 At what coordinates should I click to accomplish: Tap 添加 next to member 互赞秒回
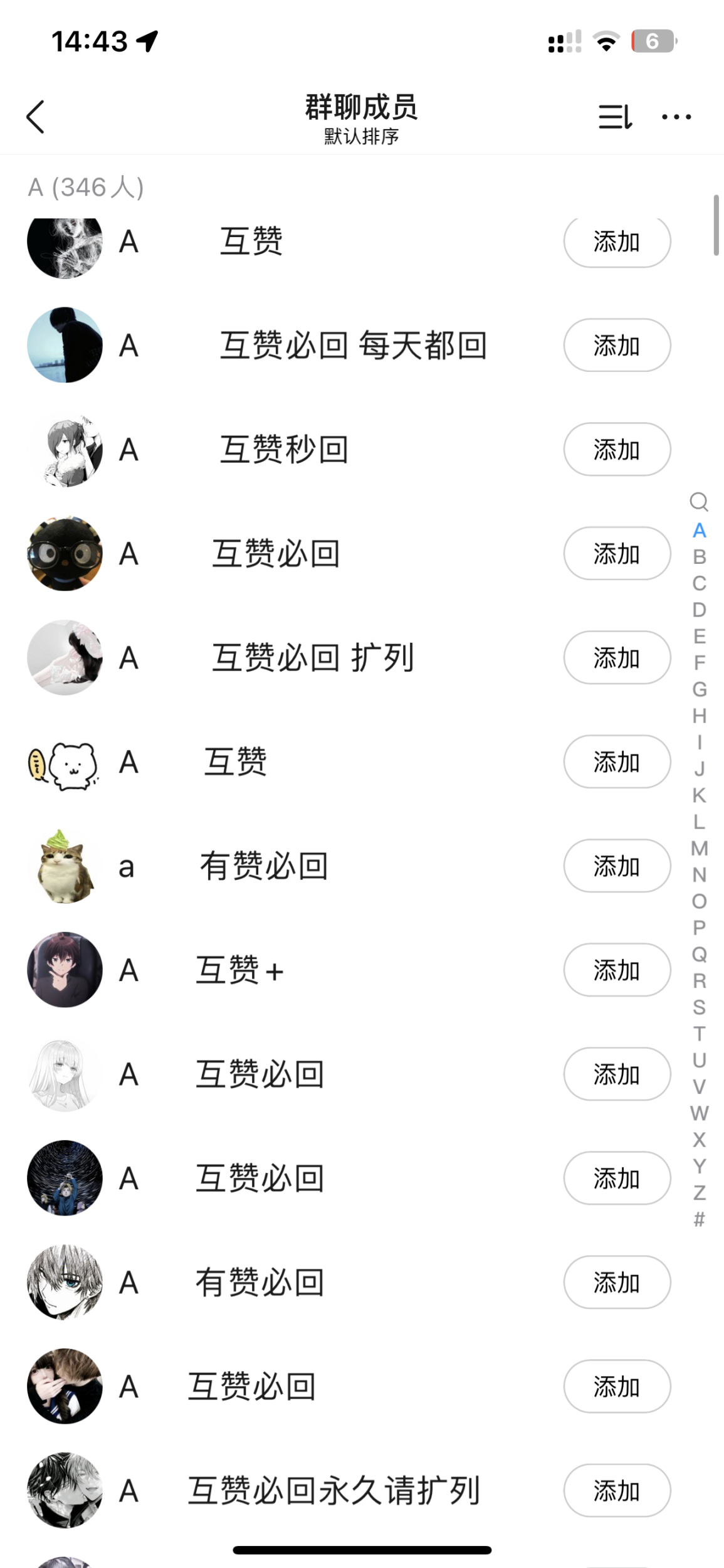click(616, 449)
